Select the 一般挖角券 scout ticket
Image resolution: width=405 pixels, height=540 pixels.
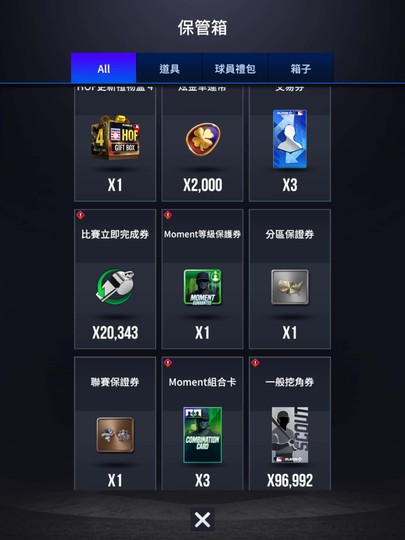(x=290, y=424)
